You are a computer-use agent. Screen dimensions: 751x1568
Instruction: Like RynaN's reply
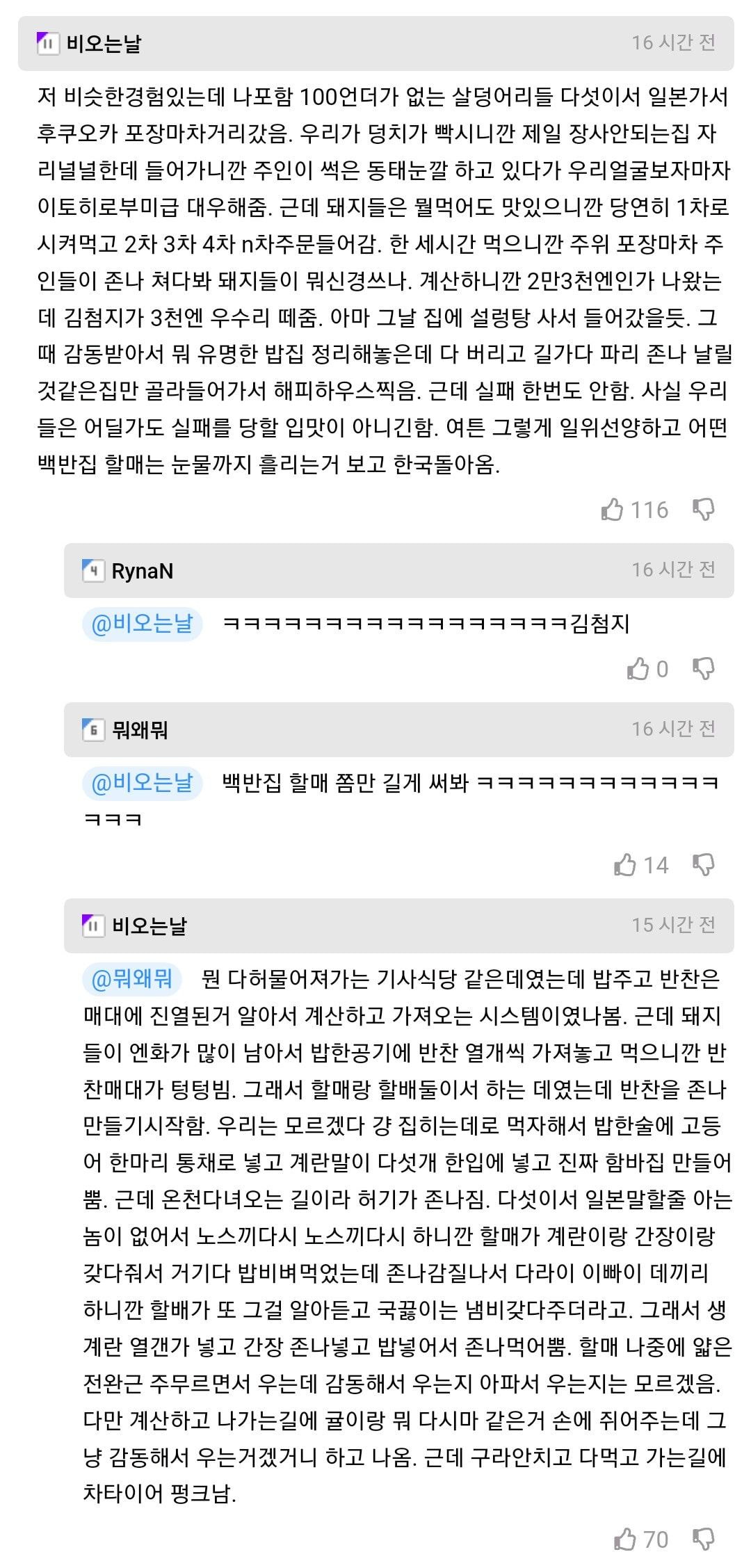[x=638, y=669]
